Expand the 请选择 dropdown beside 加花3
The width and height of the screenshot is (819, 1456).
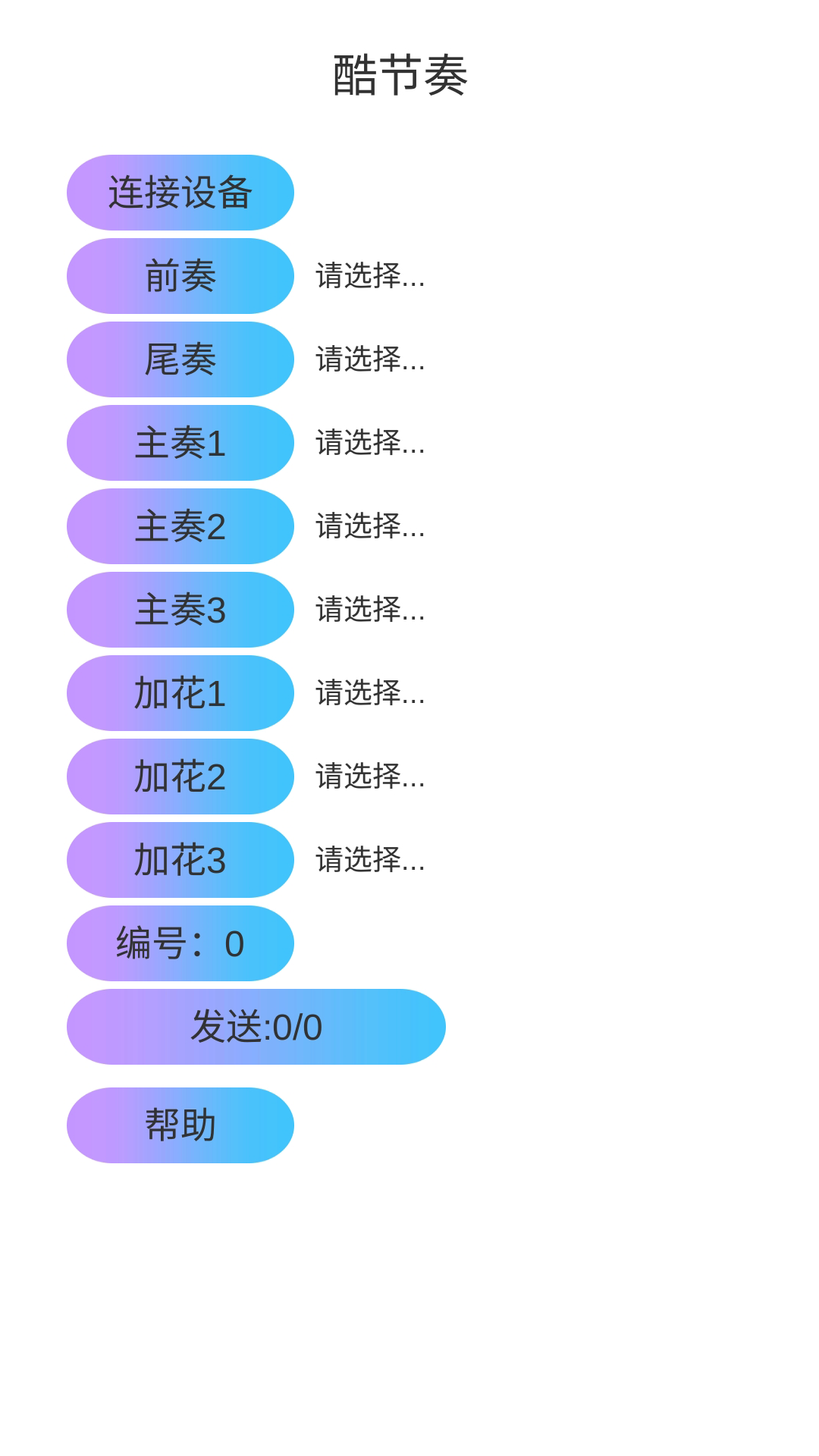[370, 860]
